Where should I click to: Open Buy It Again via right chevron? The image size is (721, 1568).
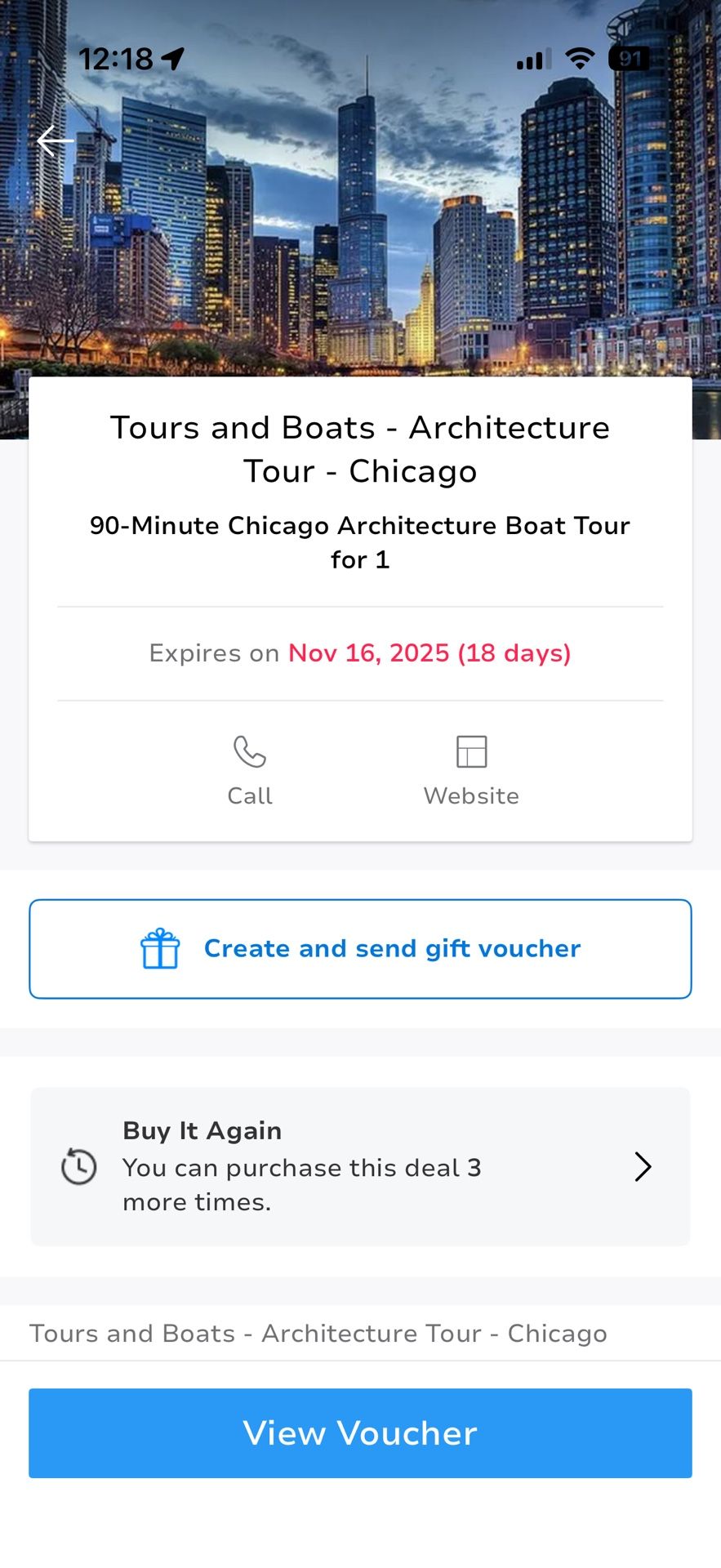[x=643, y=1166]
